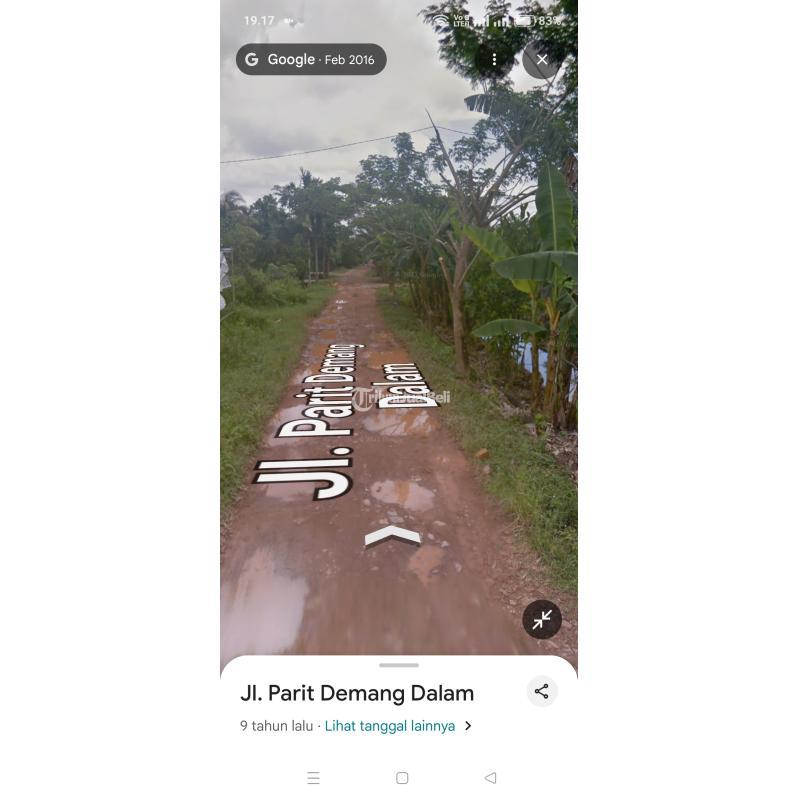Tap the system back button
Screen dimensions: 800x800
[490, 778]
